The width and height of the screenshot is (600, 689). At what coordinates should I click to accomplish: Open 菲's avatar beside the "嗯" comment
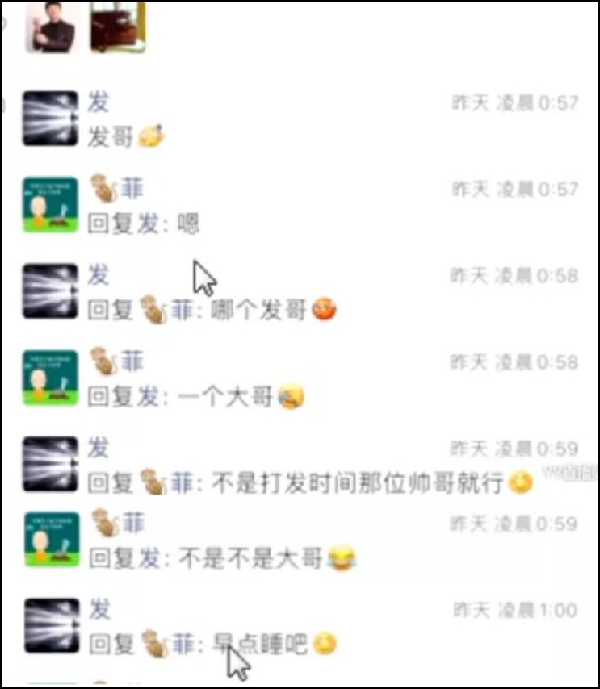pos(50,205)
